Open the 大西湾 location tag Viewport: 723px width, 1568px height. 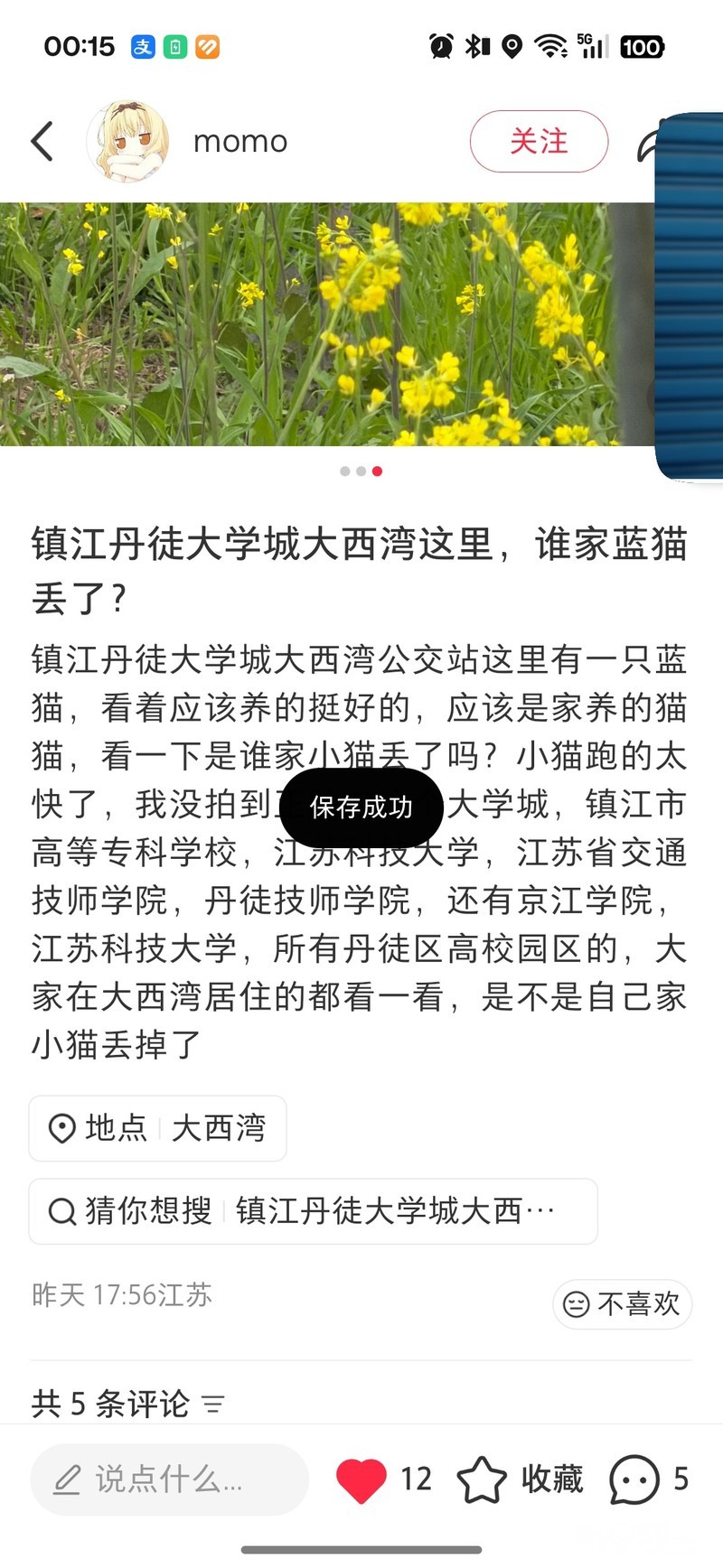pos(158,1128)
